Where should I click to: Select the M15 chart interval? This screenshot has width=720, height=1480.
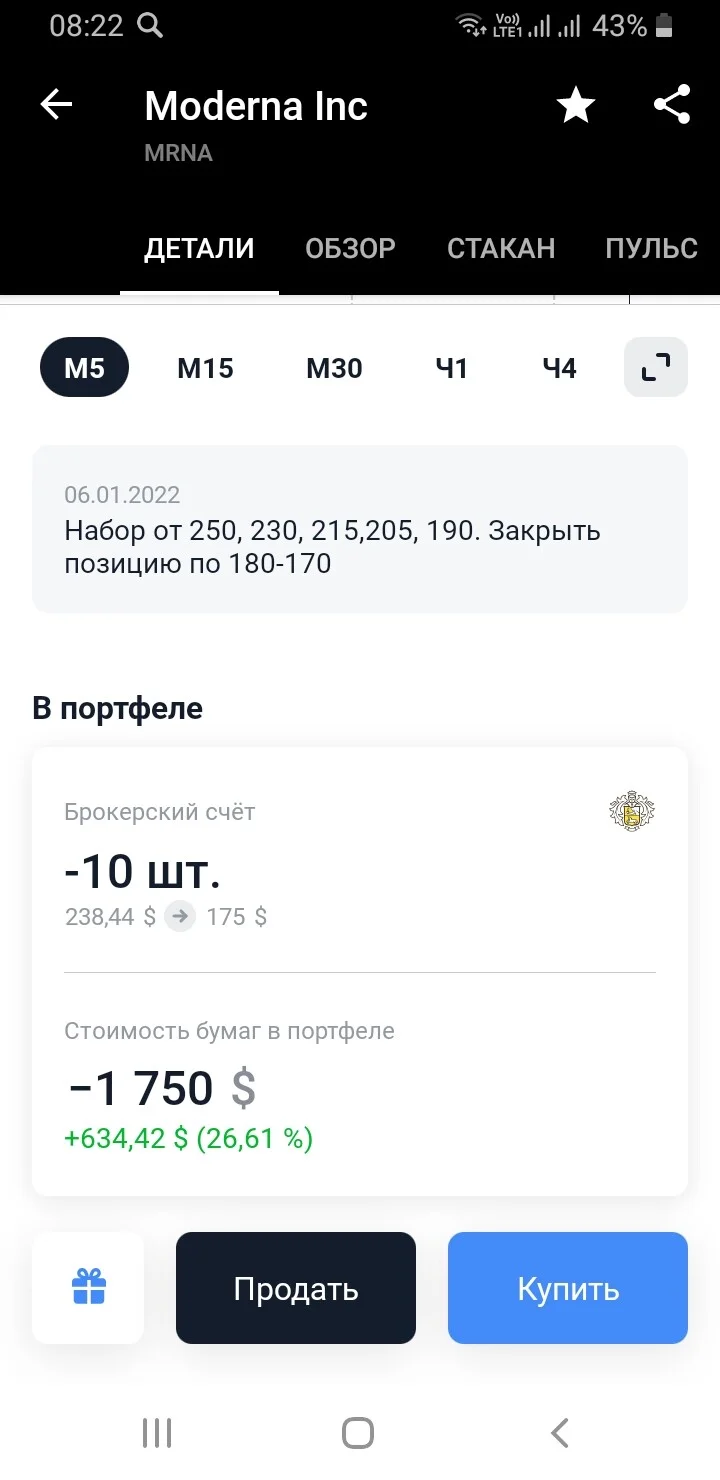[x=205, y=368]
